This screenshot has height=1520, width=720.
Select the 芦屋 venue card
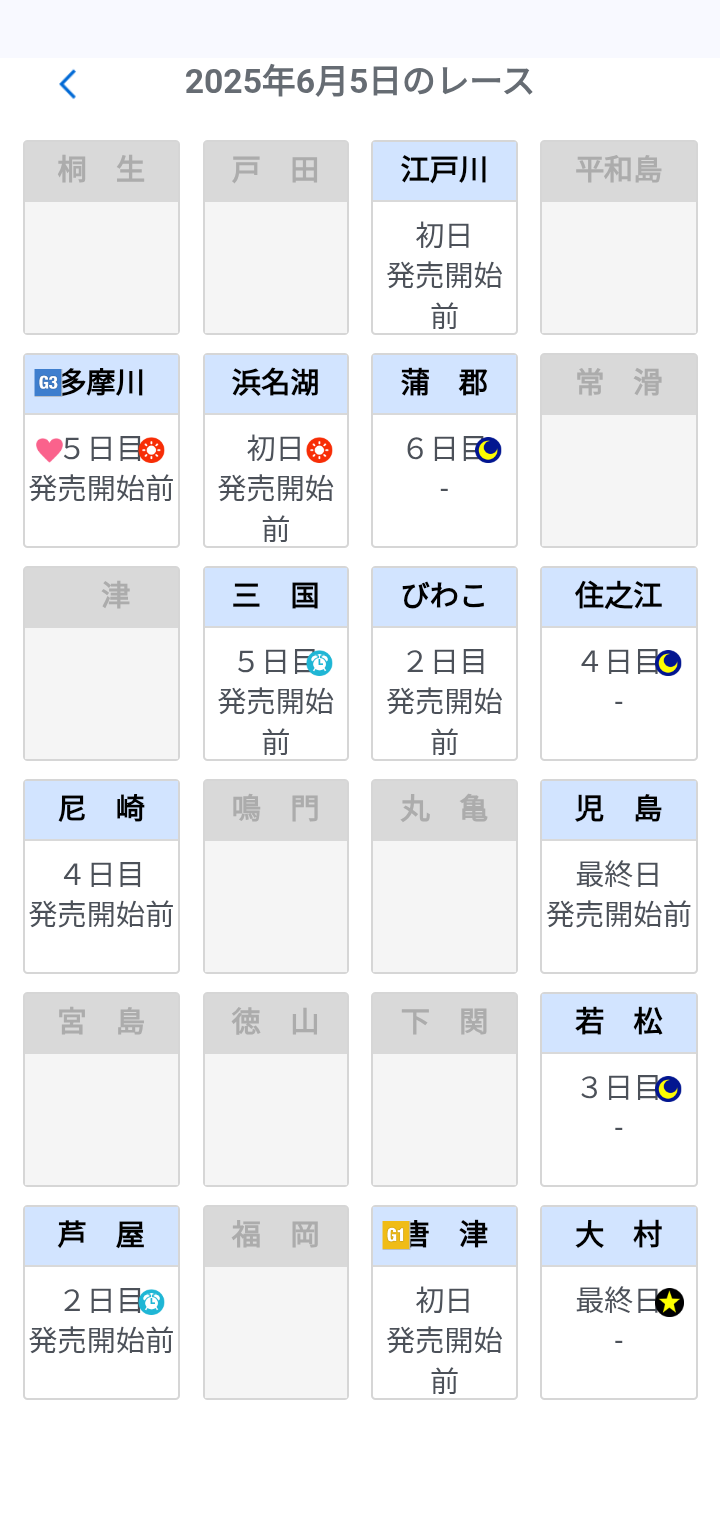(101, 1302)
